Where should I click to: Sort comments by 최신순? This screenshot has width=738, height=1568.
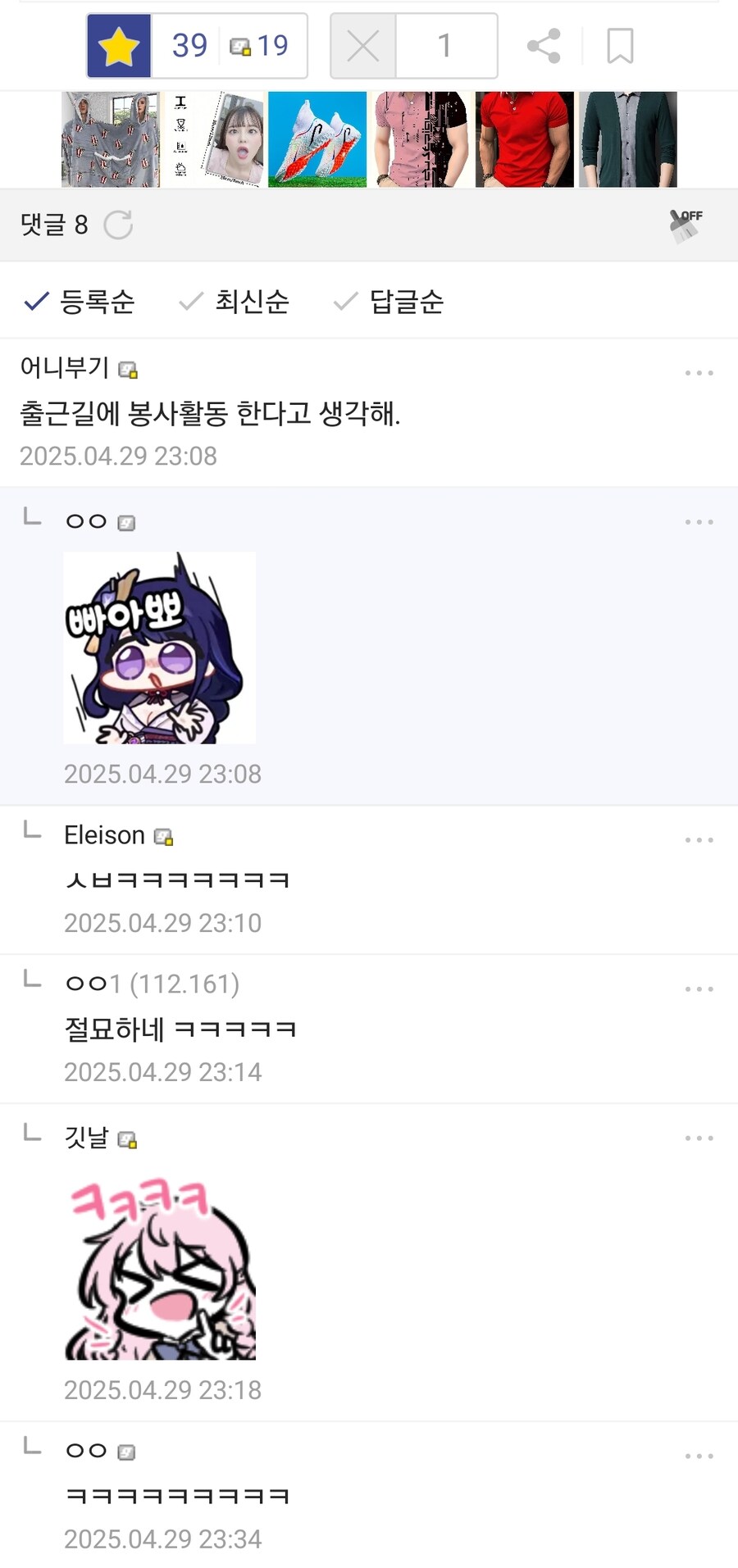pyautogui.click(x=235, y=302)
